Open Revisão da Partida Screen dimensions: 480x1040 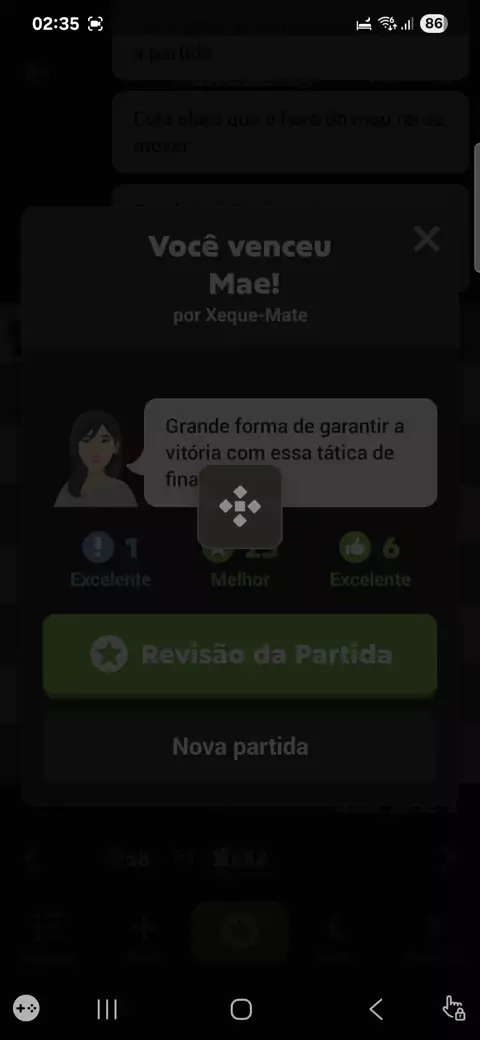[x=240, y=655]
